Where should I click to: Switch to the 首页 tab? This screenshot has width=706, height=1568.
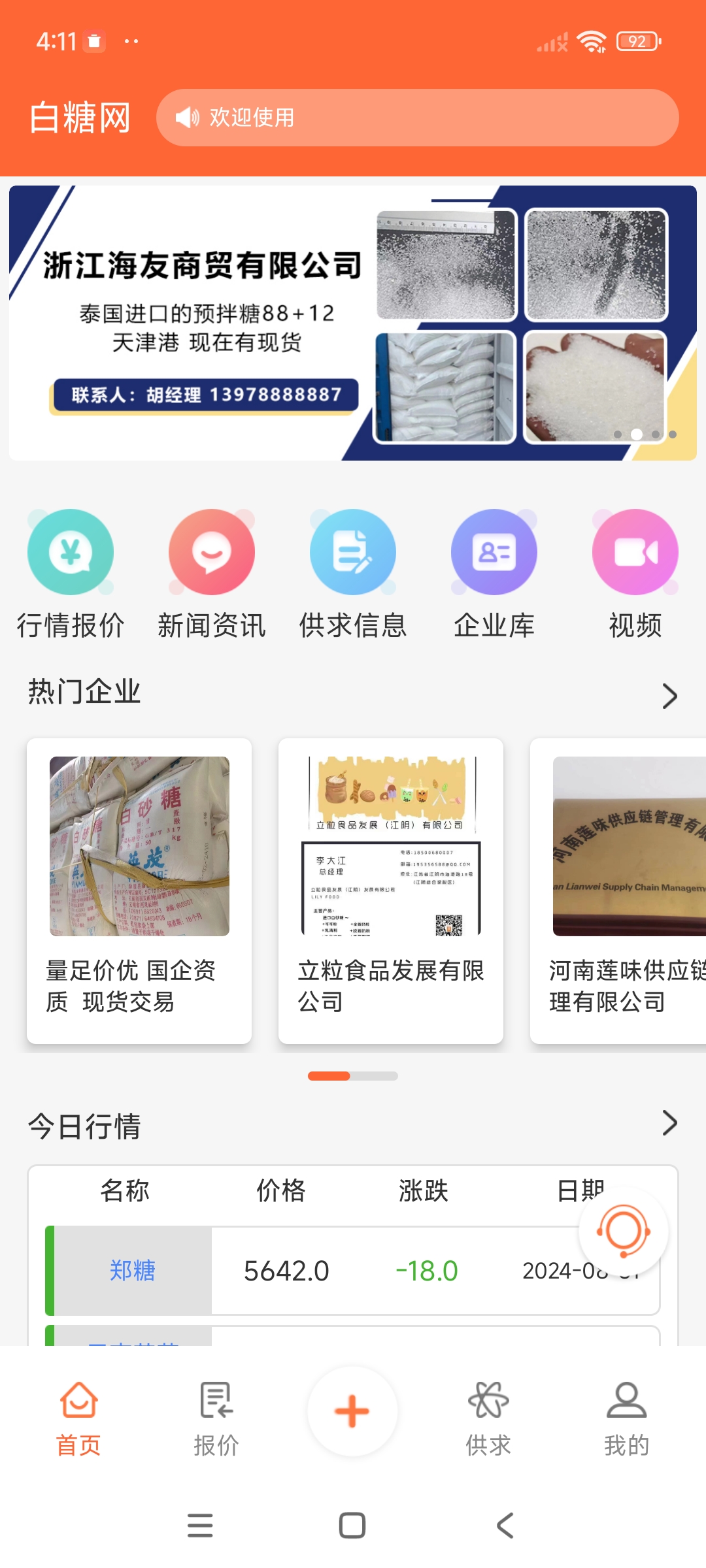(x=78, y=1418)
